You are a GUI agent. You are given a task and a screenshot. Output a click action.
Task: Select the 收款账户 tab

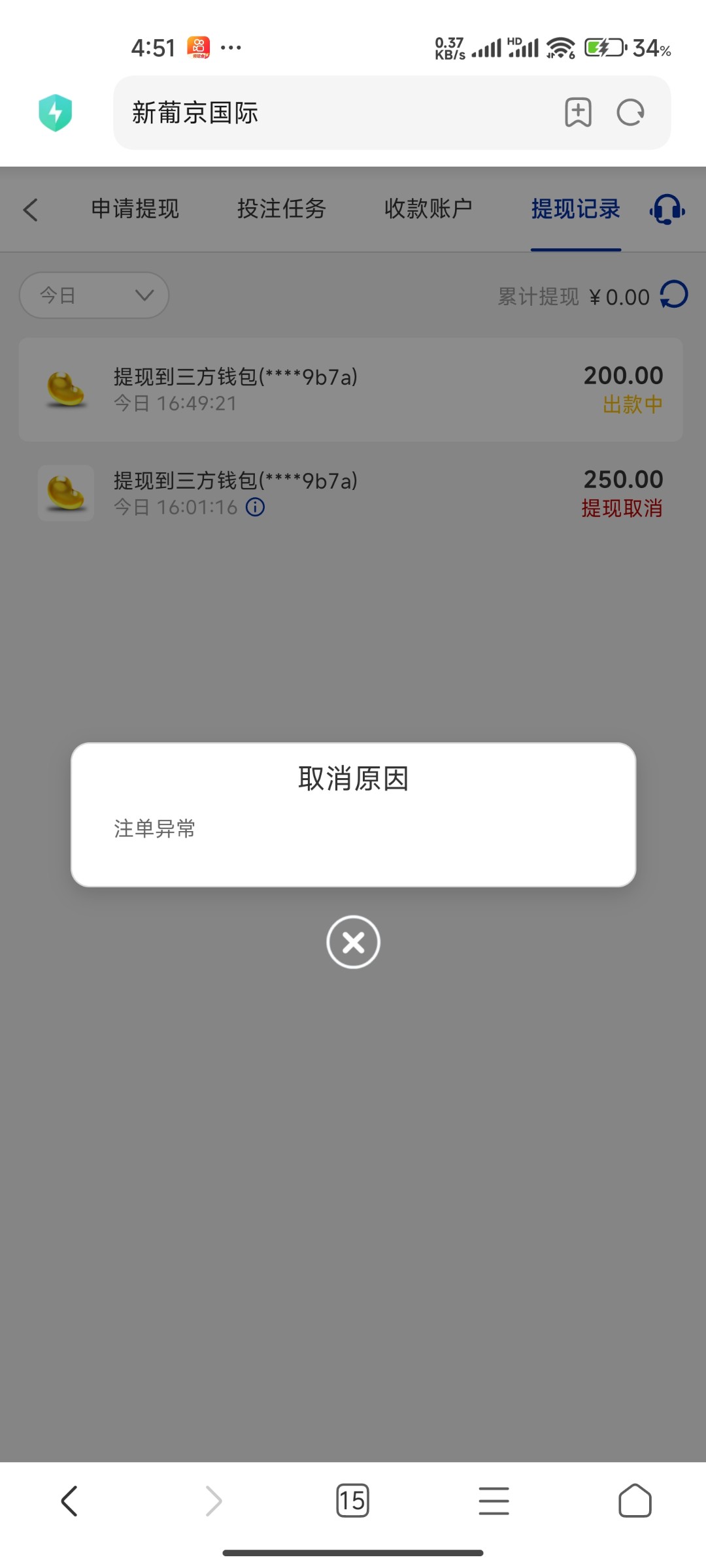(428, 209)
